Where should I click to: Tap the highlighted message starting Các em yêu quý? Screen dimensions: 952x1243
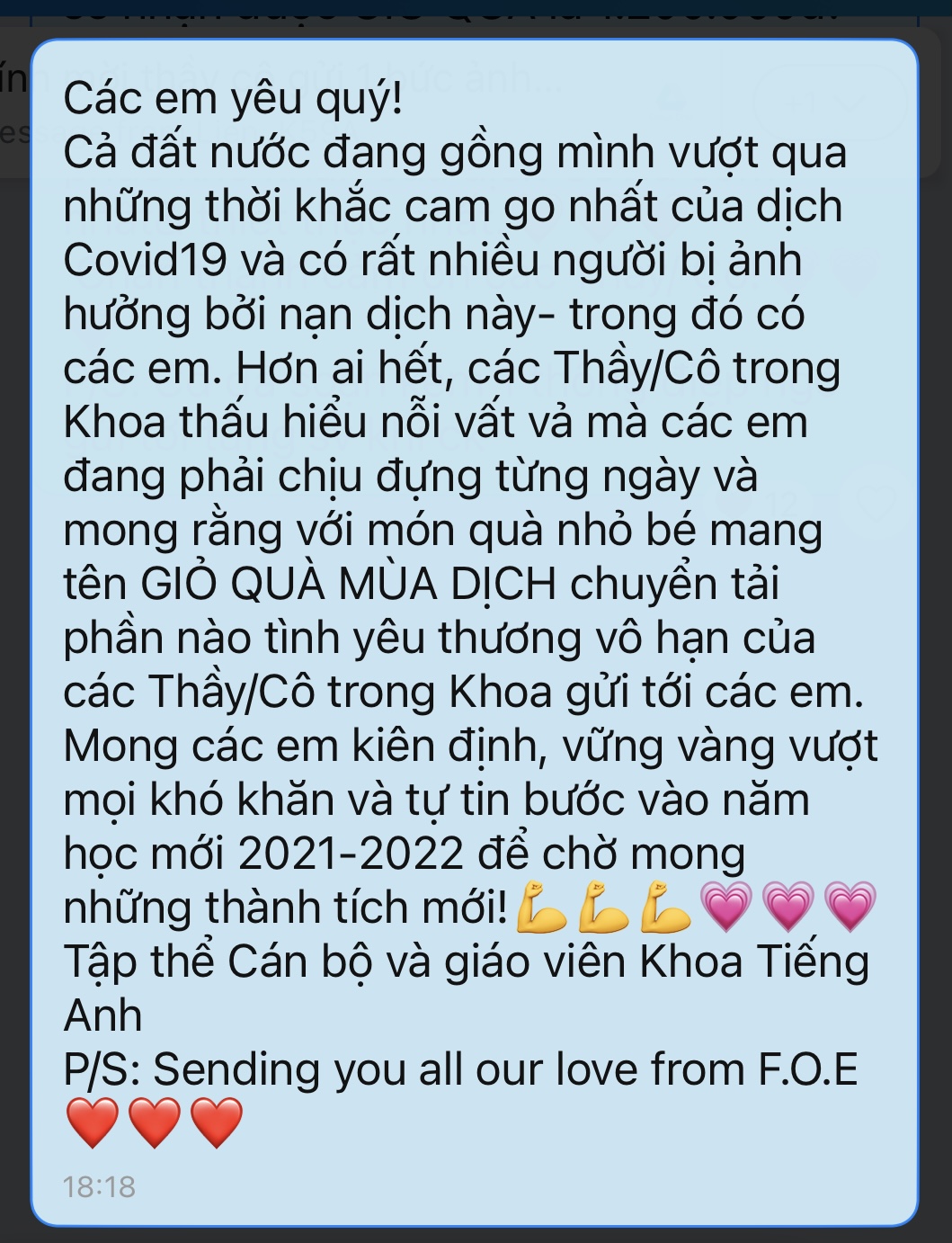[474, 630]
